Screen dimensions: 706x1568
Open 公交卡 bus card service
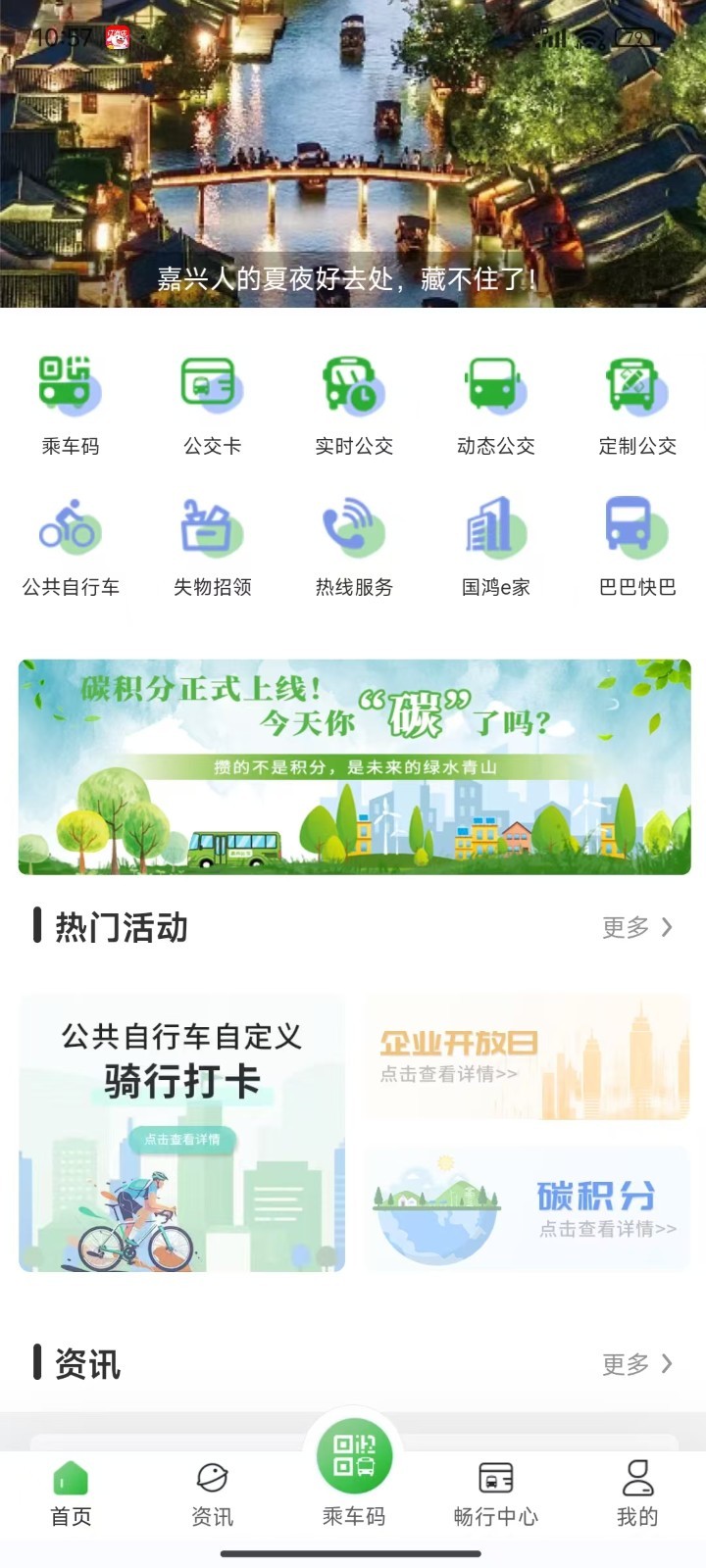tap(212, 404)
